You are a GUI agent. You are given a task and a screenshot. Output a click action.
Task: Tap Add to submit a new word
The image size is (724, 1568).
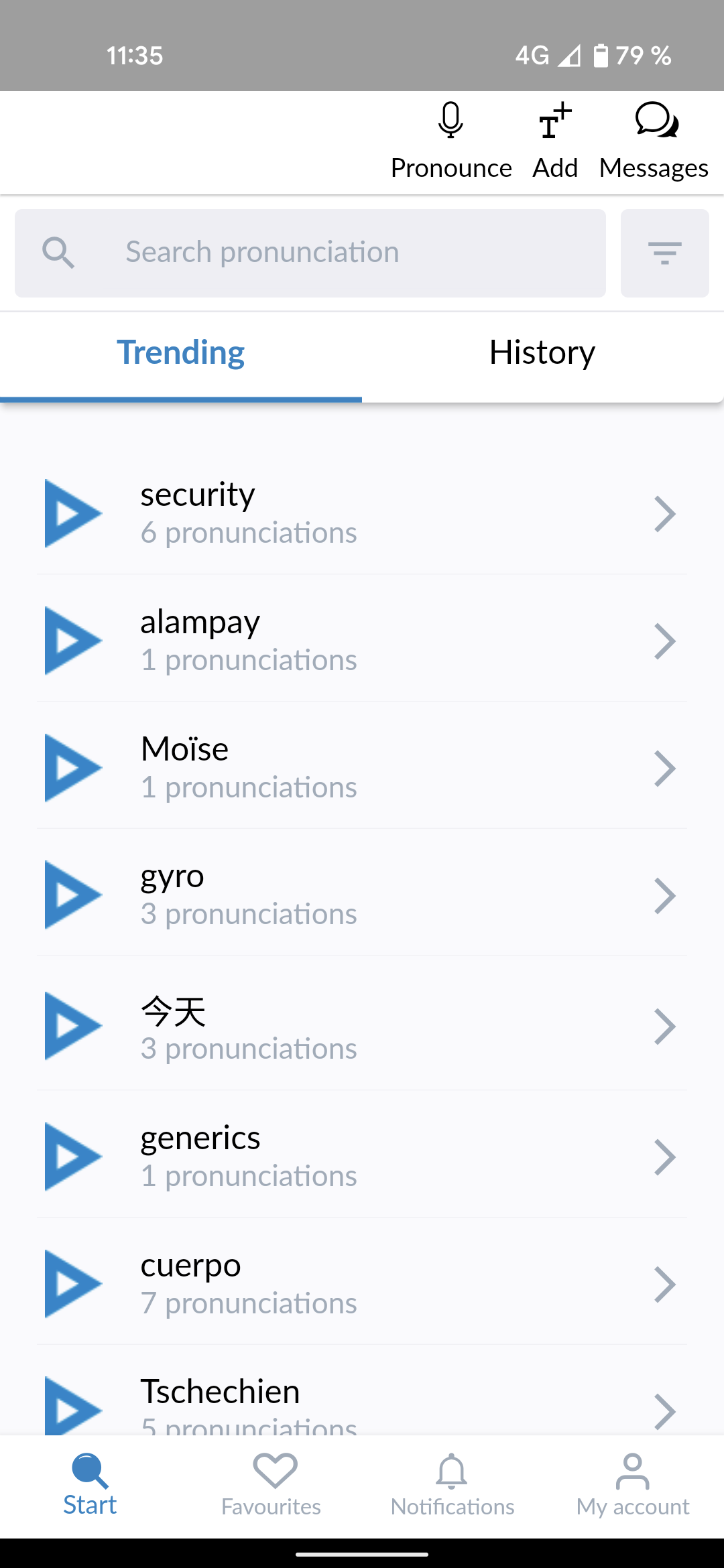click(555, 142)
